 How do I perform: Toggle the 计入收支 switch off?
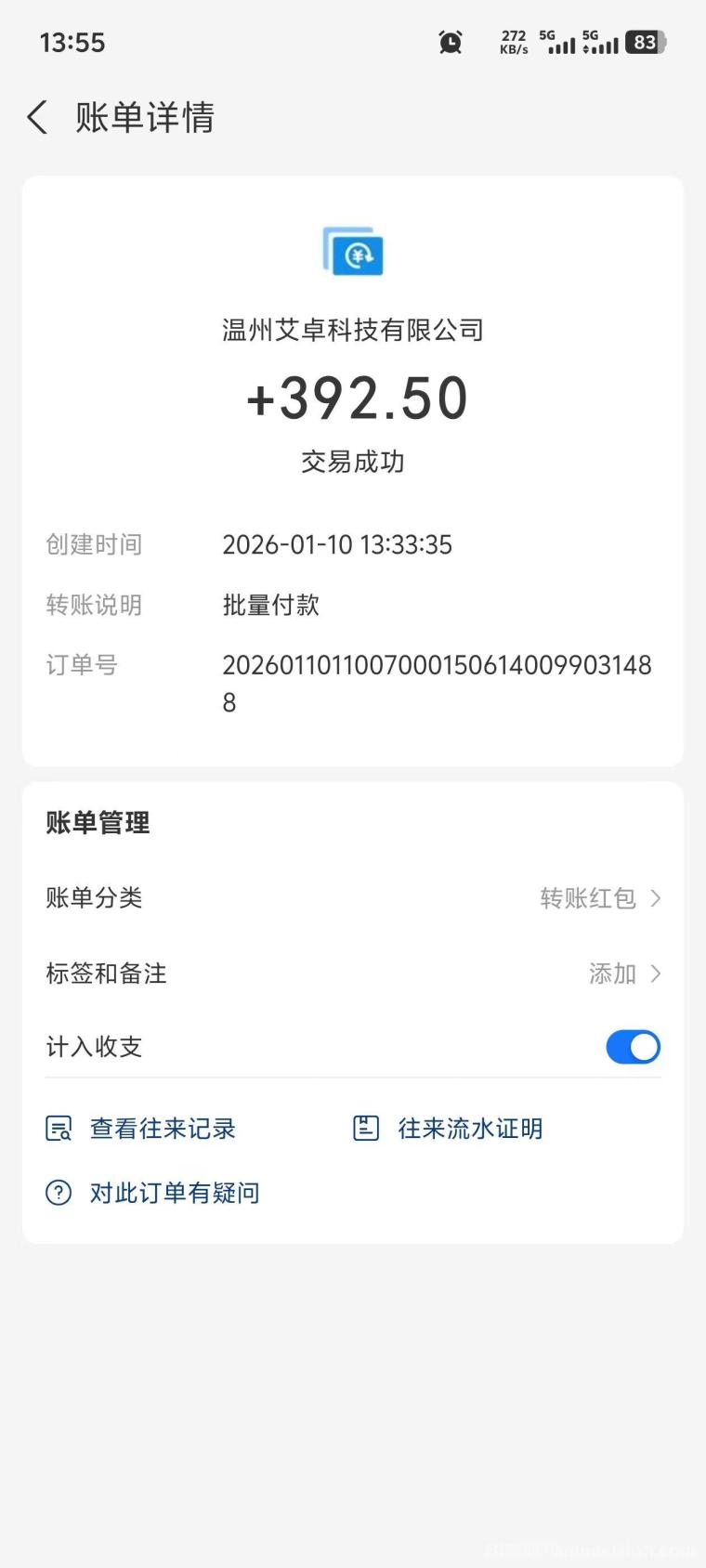[633, 1047]
